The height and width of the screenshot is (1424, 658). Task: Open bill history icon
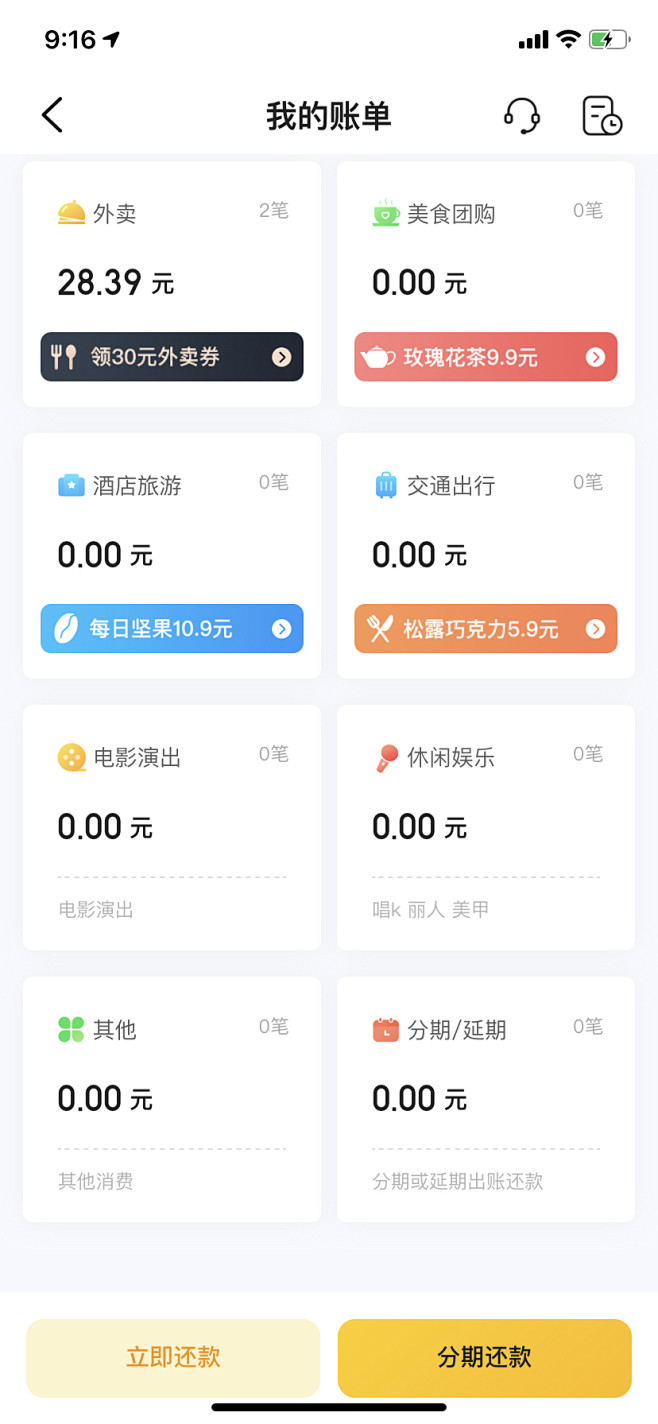(x=602, y=116)
